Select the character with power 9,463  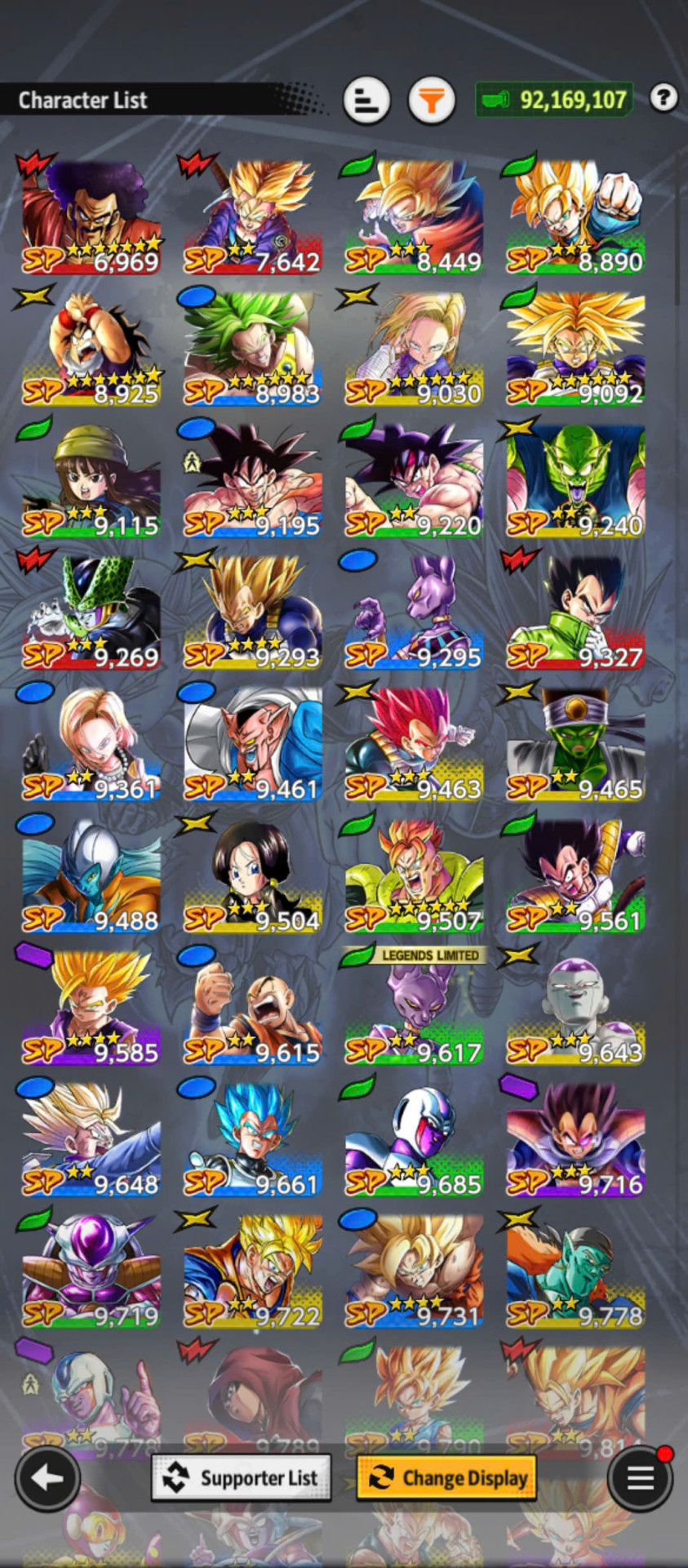415,745
